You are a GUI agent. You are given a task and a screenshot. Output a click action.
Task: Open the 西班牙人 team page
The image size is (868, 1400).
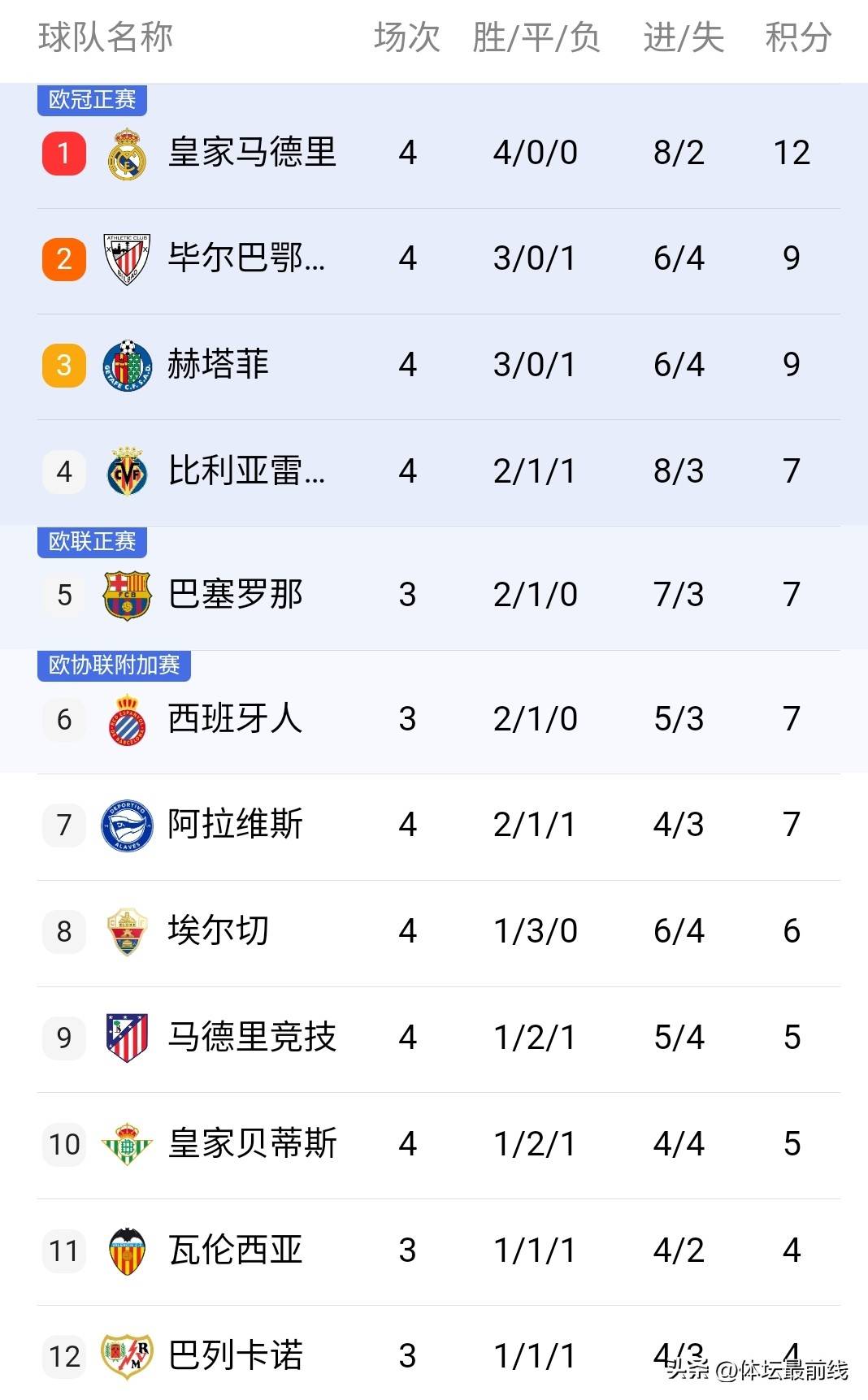point(236,719)
